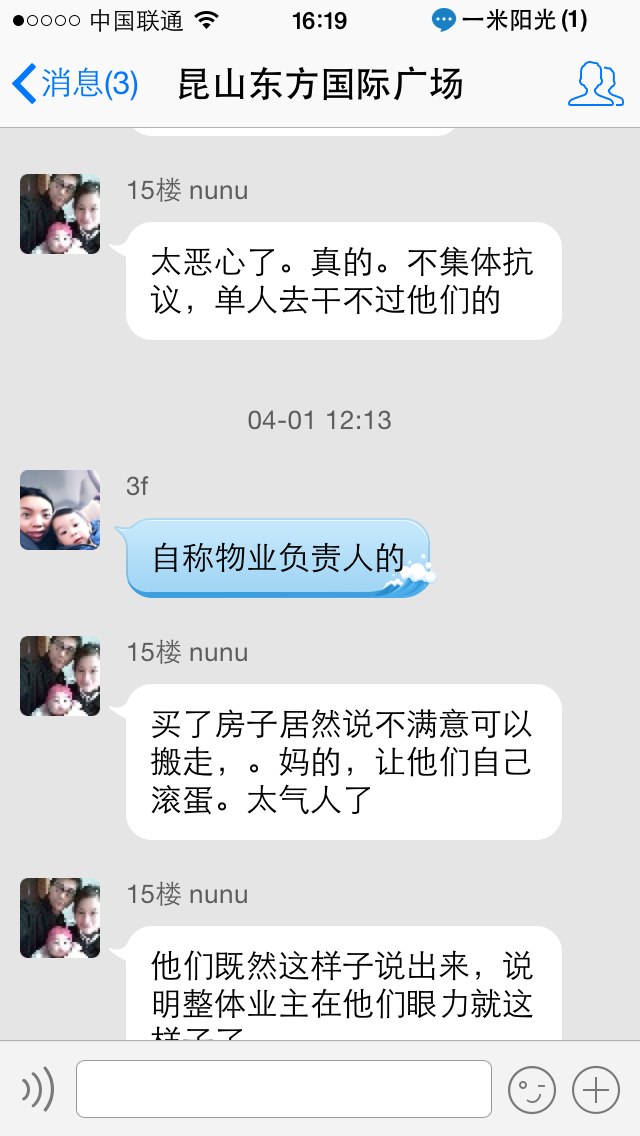
Task: Focus the message text field
Action: click(284, 1088)
